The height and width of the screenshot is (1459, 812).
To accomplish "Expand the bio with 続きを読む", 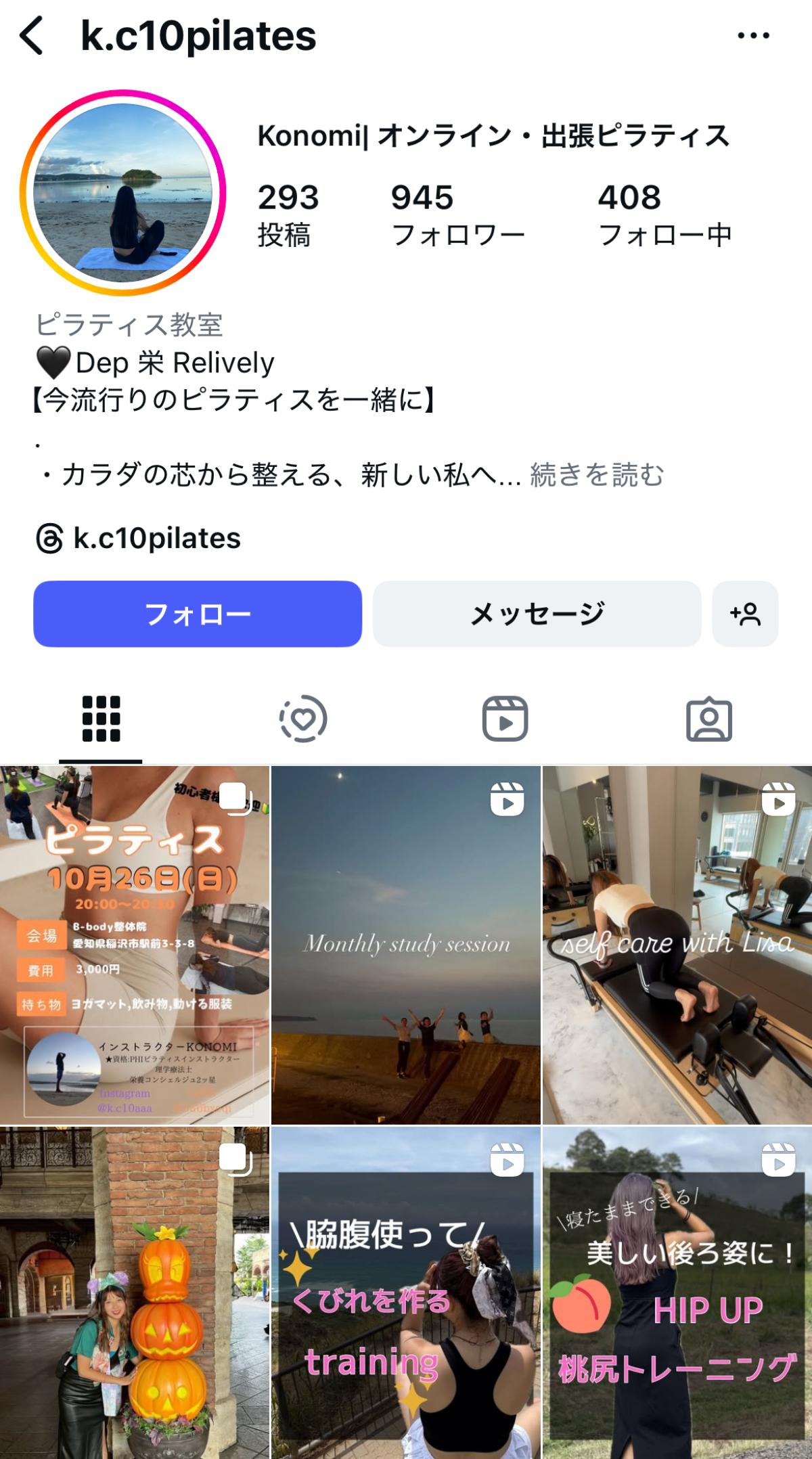I will click(596, 475).
